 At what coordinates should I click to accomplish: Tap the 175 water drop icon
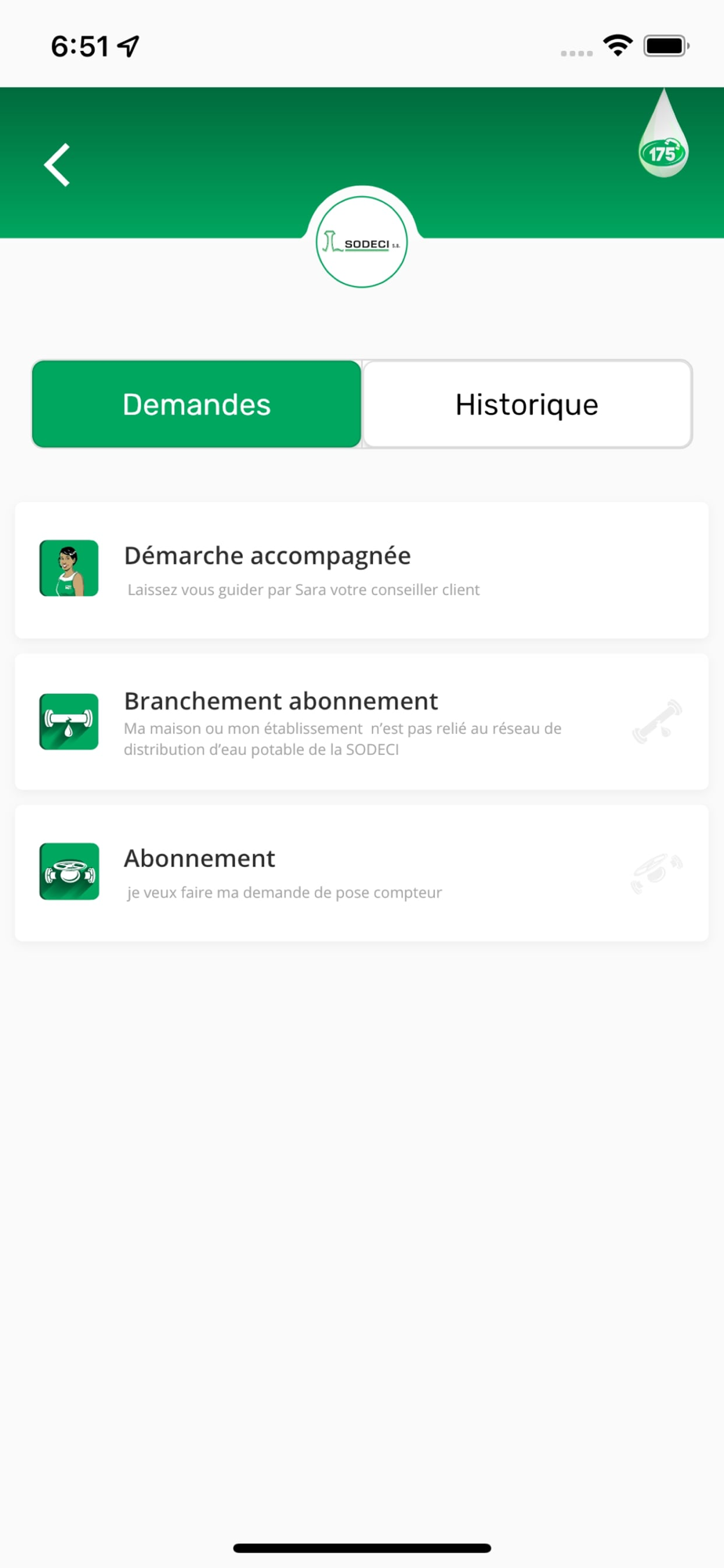tap(663, 133)
